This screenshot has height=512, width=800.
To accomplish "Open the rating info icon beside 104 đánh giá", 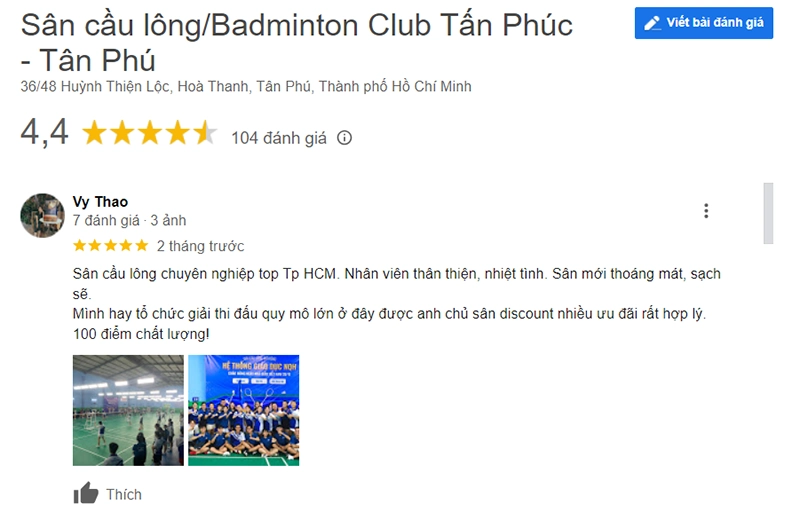I will 345,139.
